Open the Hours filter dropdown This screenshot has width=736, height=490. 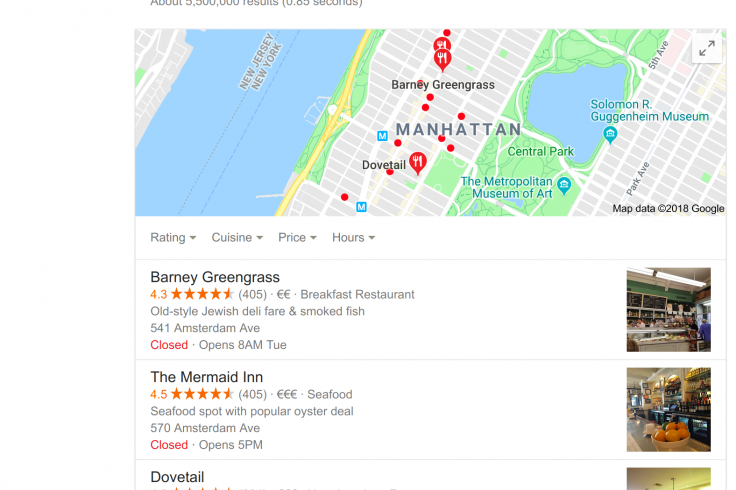[x=353, y=238]
